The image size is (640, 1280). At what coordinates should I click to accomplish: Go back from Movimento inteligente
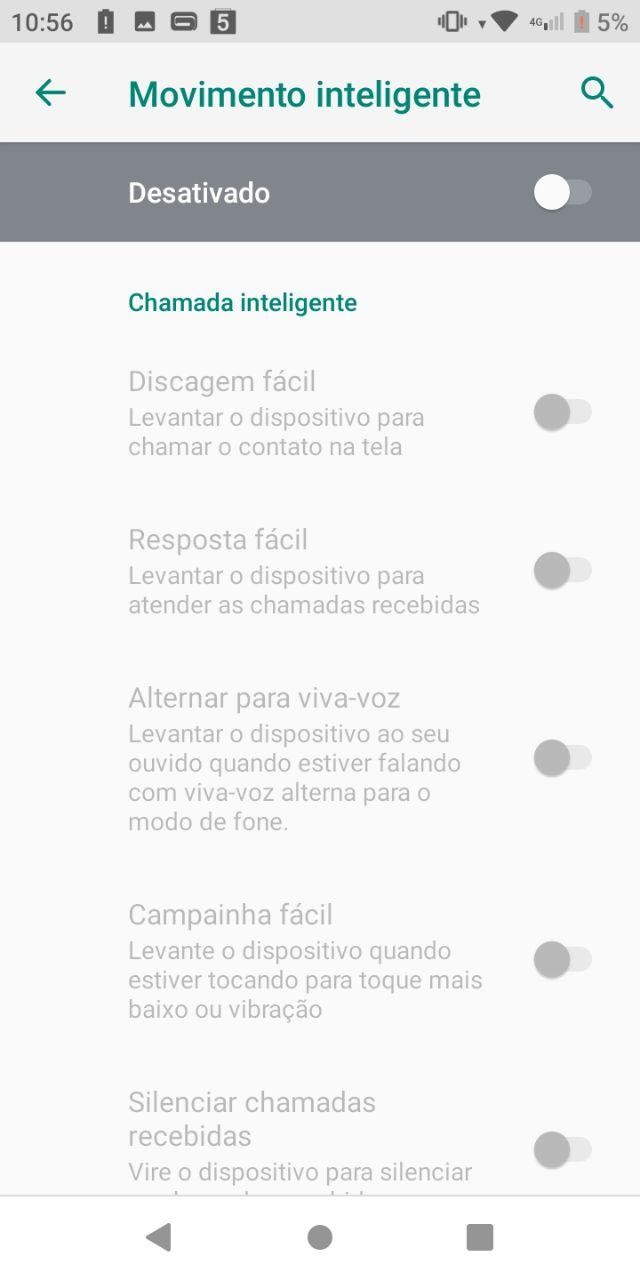[x=50, y=93]
